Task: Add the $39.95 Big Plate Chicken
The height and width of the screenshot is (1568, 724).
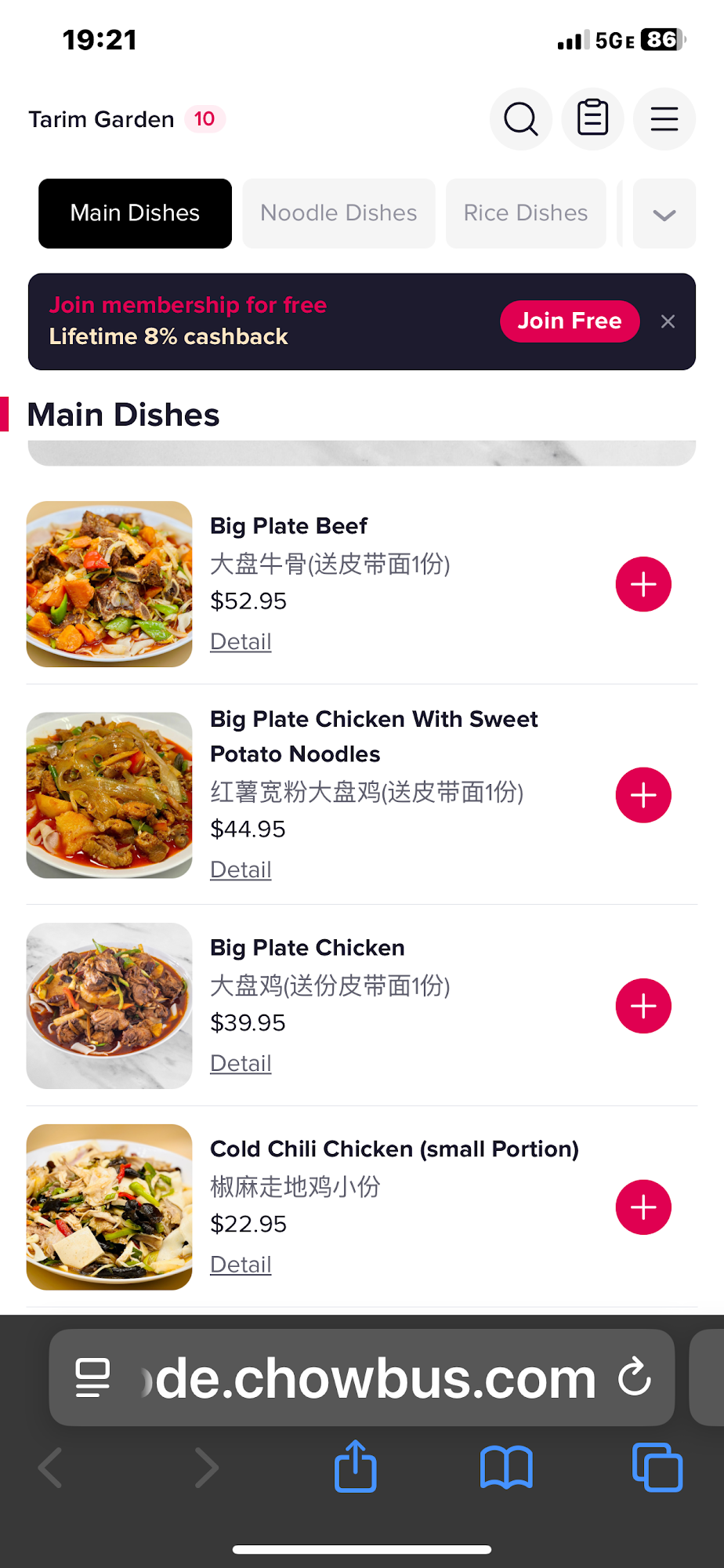Action: coord(643,1006)
